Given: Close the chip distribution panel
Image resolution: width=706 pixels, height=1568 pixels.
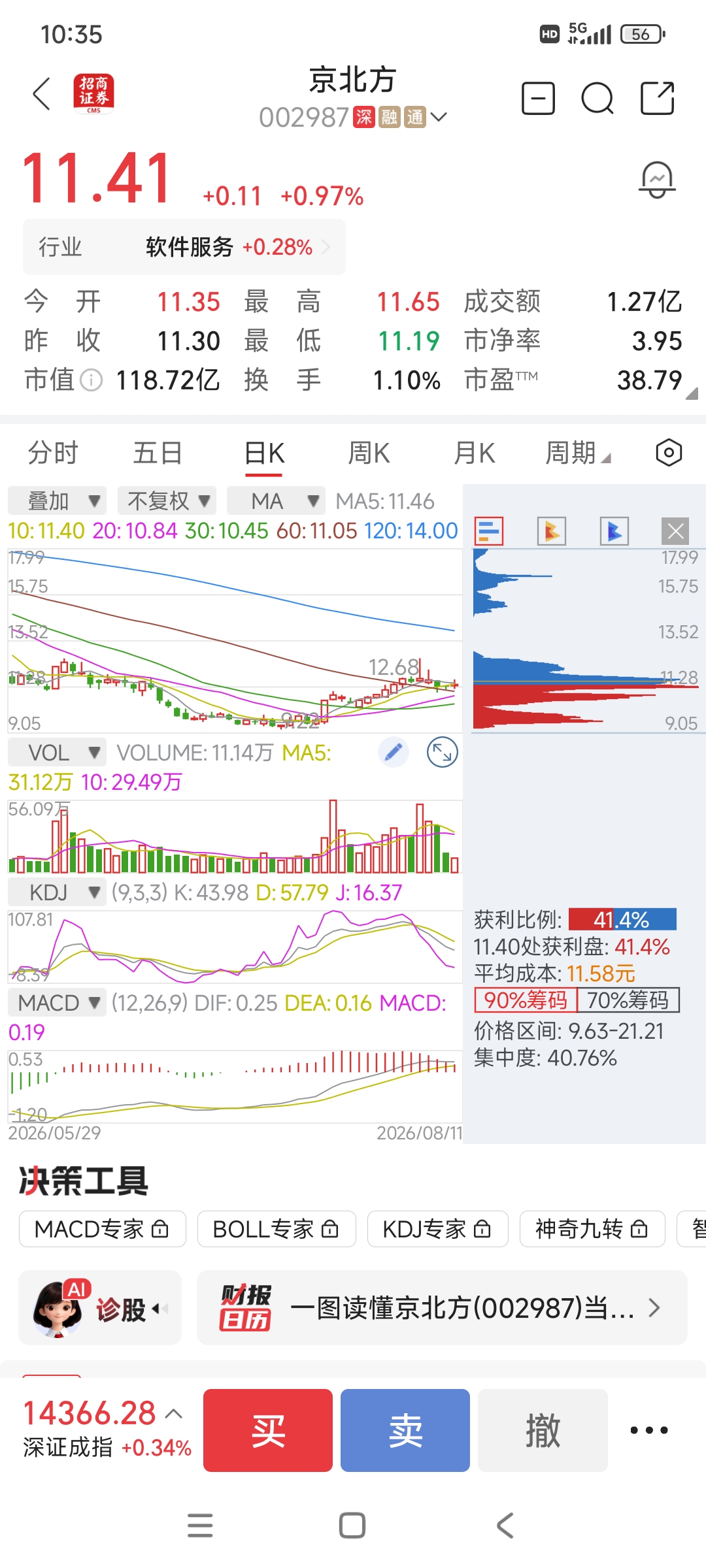Looking at the screenshot, I should pyautogui.click(x=675, y=531).
